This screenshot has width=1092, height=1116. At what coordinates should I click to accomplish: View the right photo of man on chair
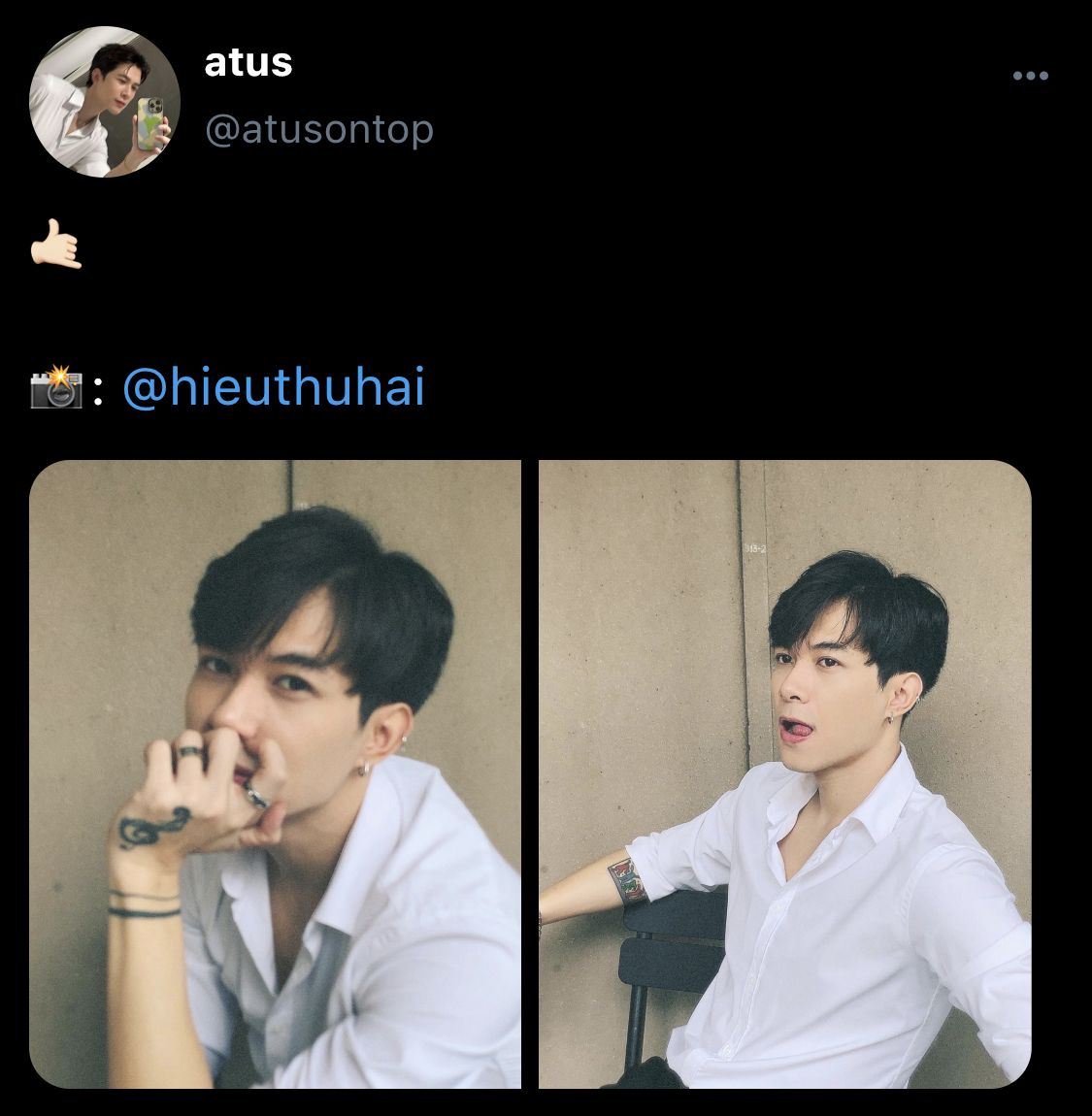[x=785, y=773]
